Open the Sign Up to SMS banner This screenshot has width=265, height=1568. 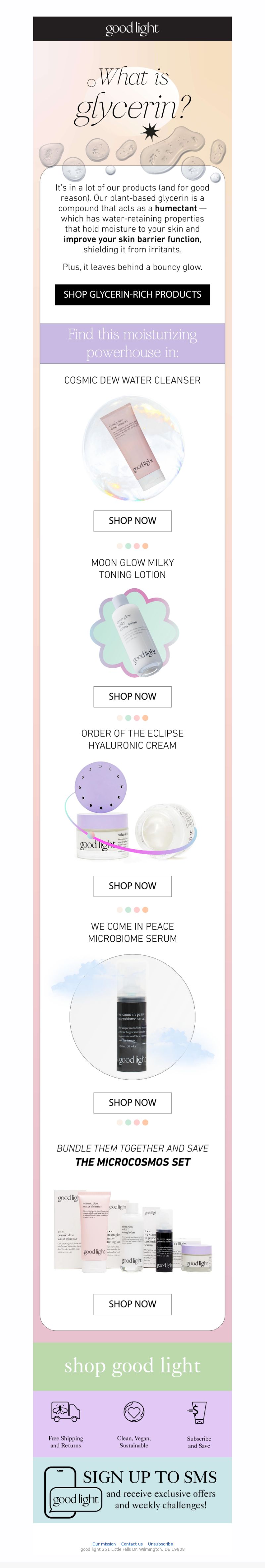coord(132,1490)
